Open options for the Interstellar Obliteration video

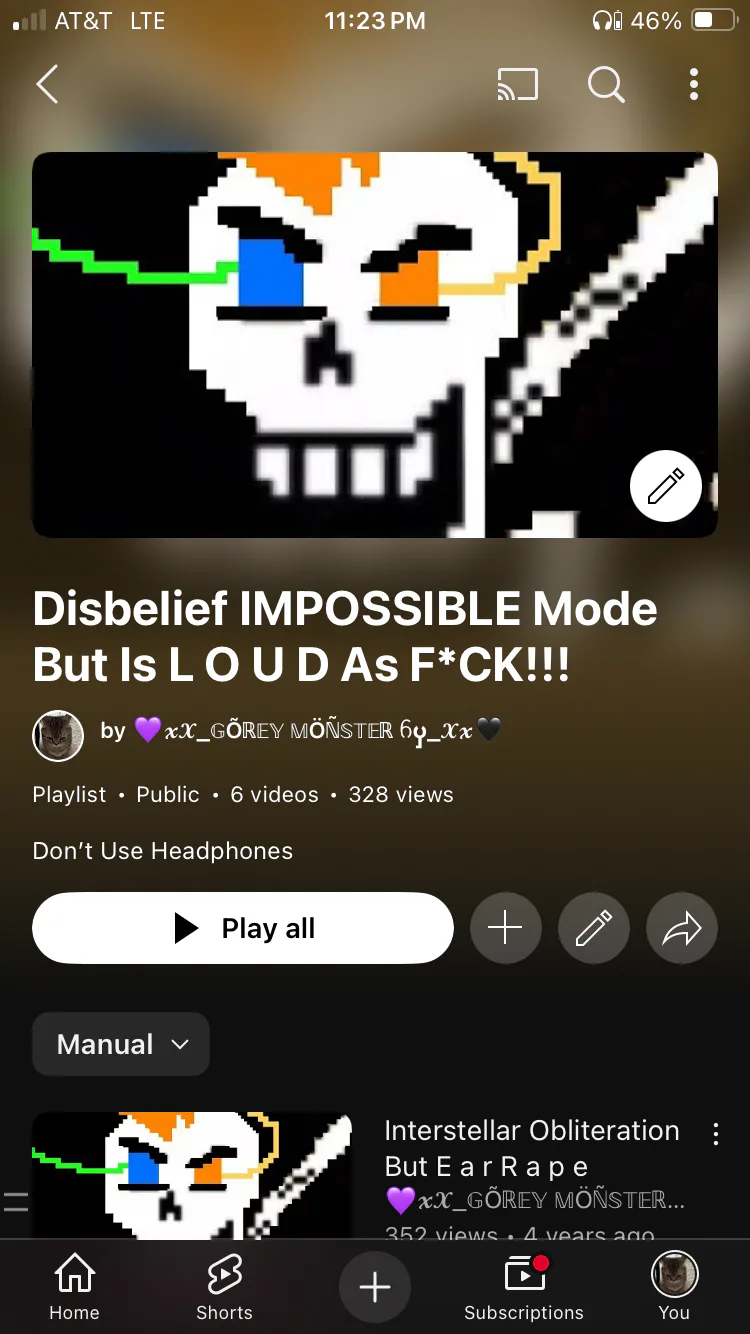pyautogui.click(x=715, y=1133)
